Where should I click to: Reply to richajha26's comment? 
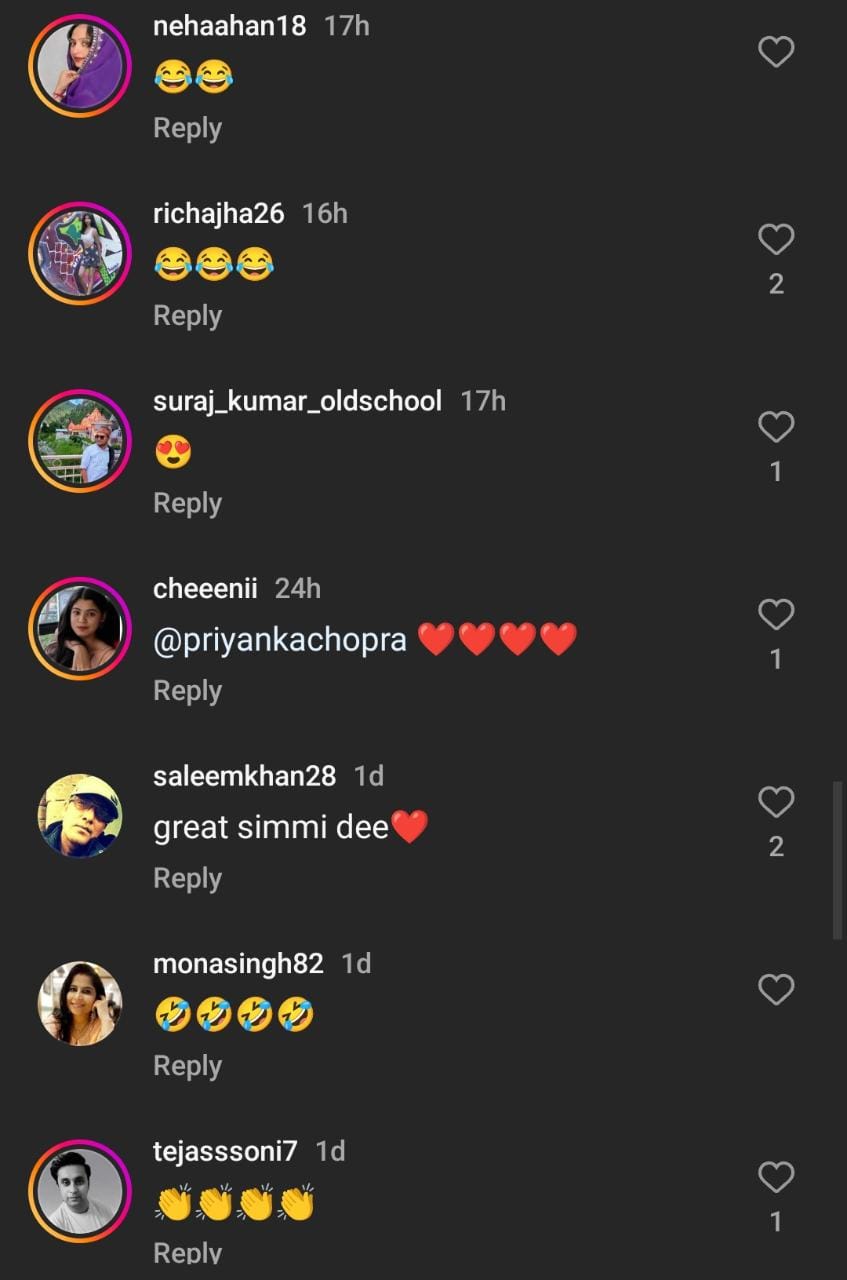[x=187, y=315]
